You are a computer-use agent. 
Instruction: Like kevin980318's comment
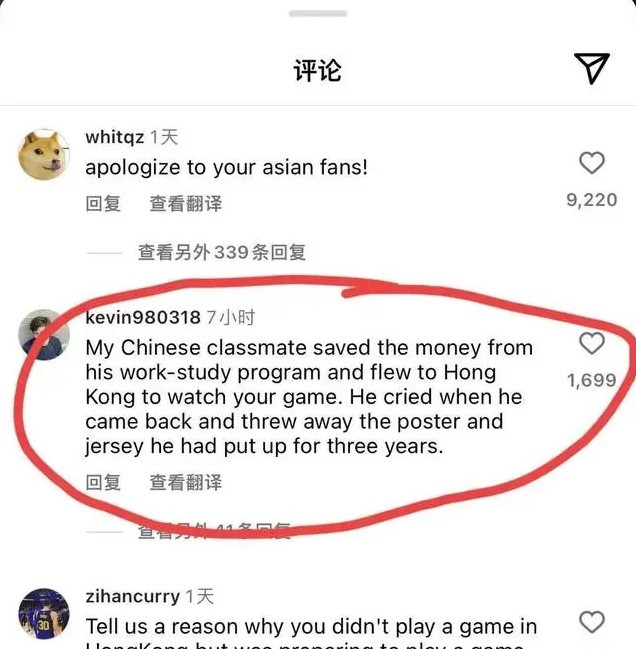point(592,344)
